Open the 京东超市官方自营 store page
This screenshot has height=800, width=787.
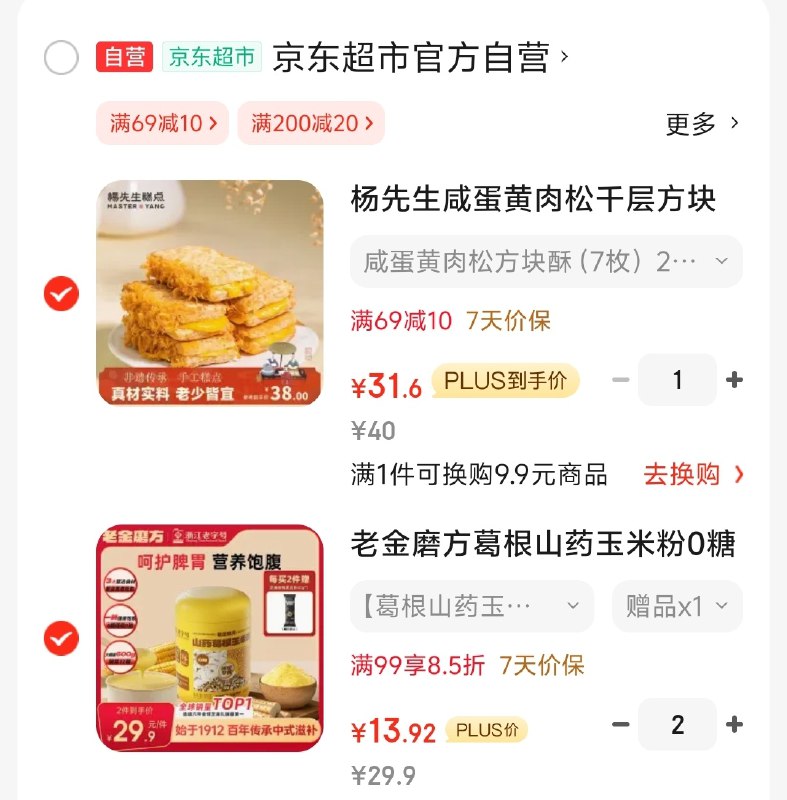click(411, 58)
